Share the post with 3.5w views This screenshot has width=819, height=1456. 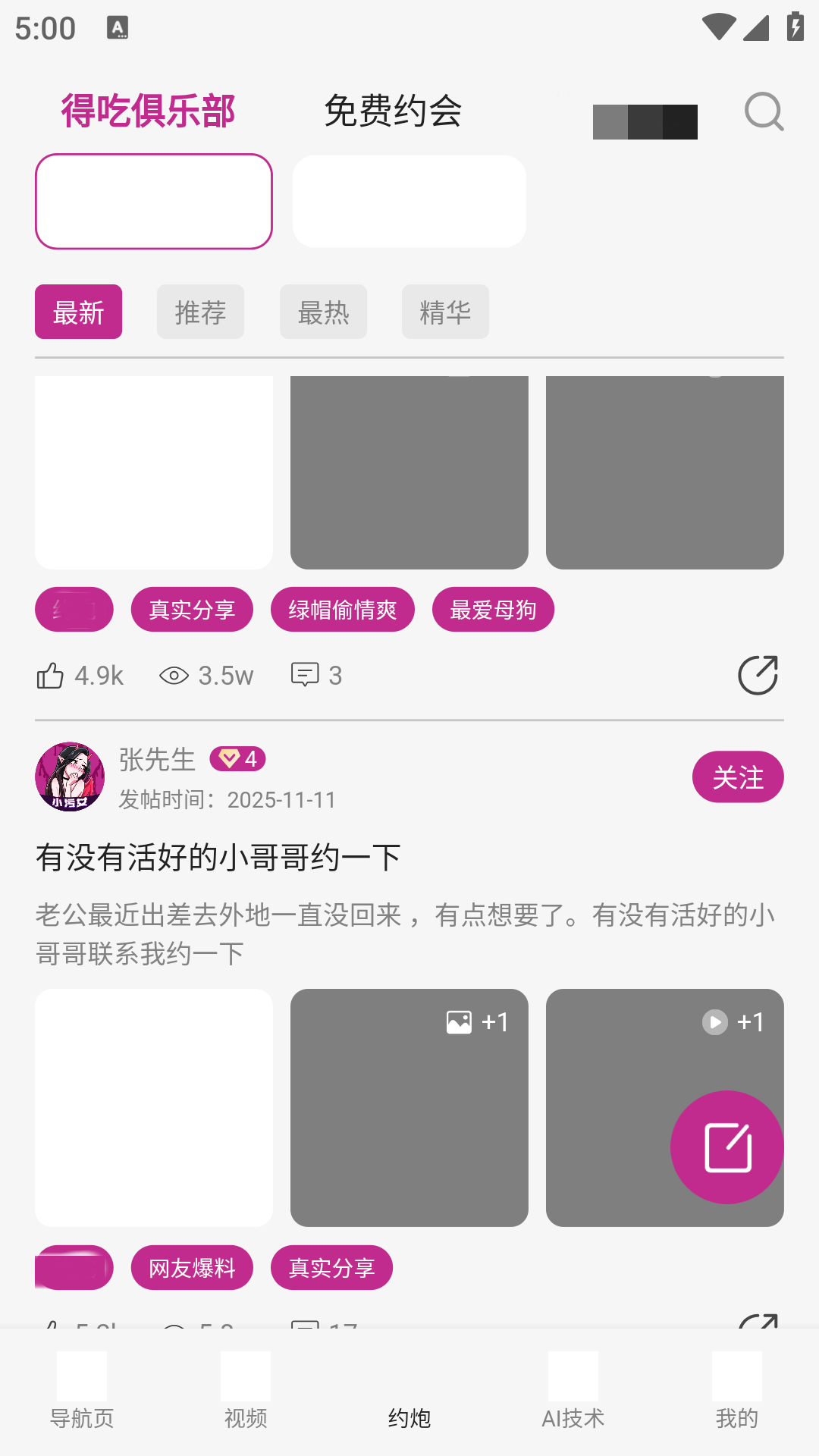tap(758, 675)
